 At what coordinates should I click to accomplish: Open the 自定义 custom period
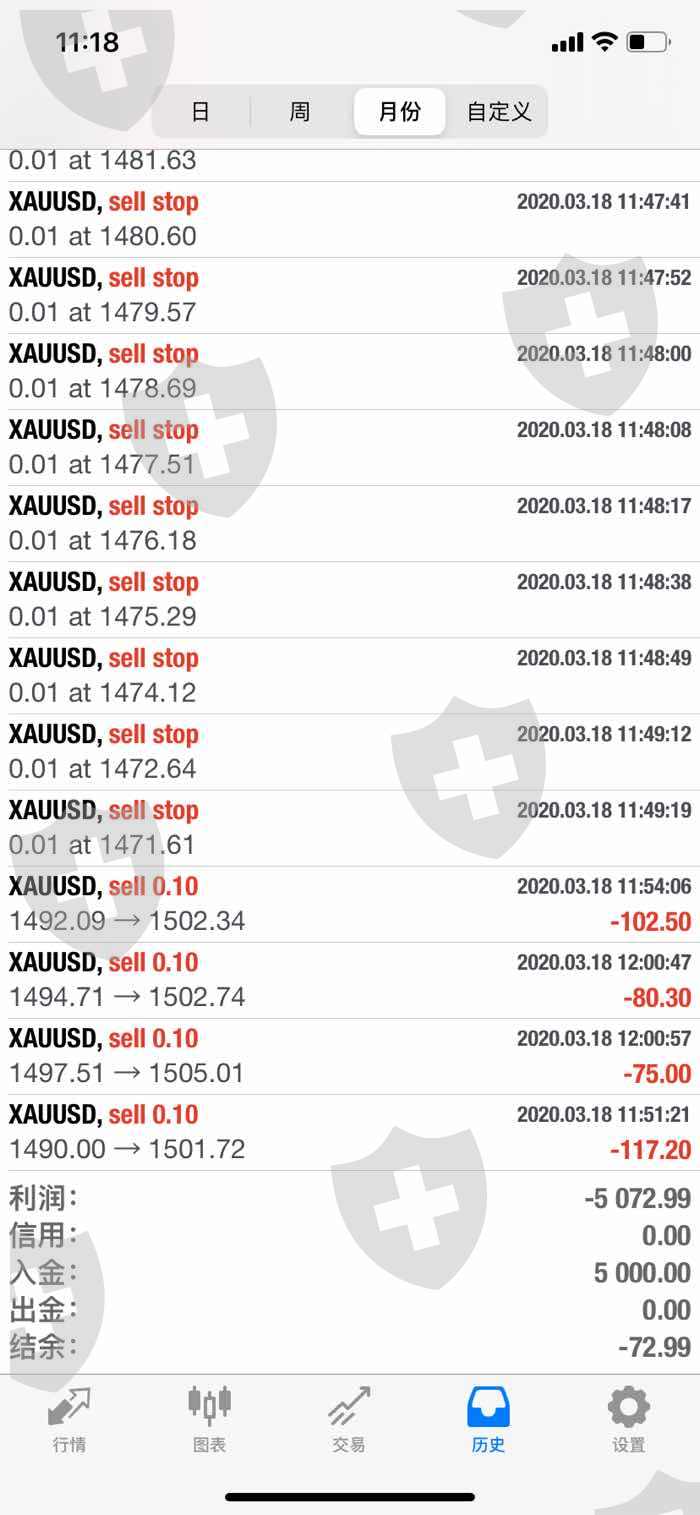[499, 112]
